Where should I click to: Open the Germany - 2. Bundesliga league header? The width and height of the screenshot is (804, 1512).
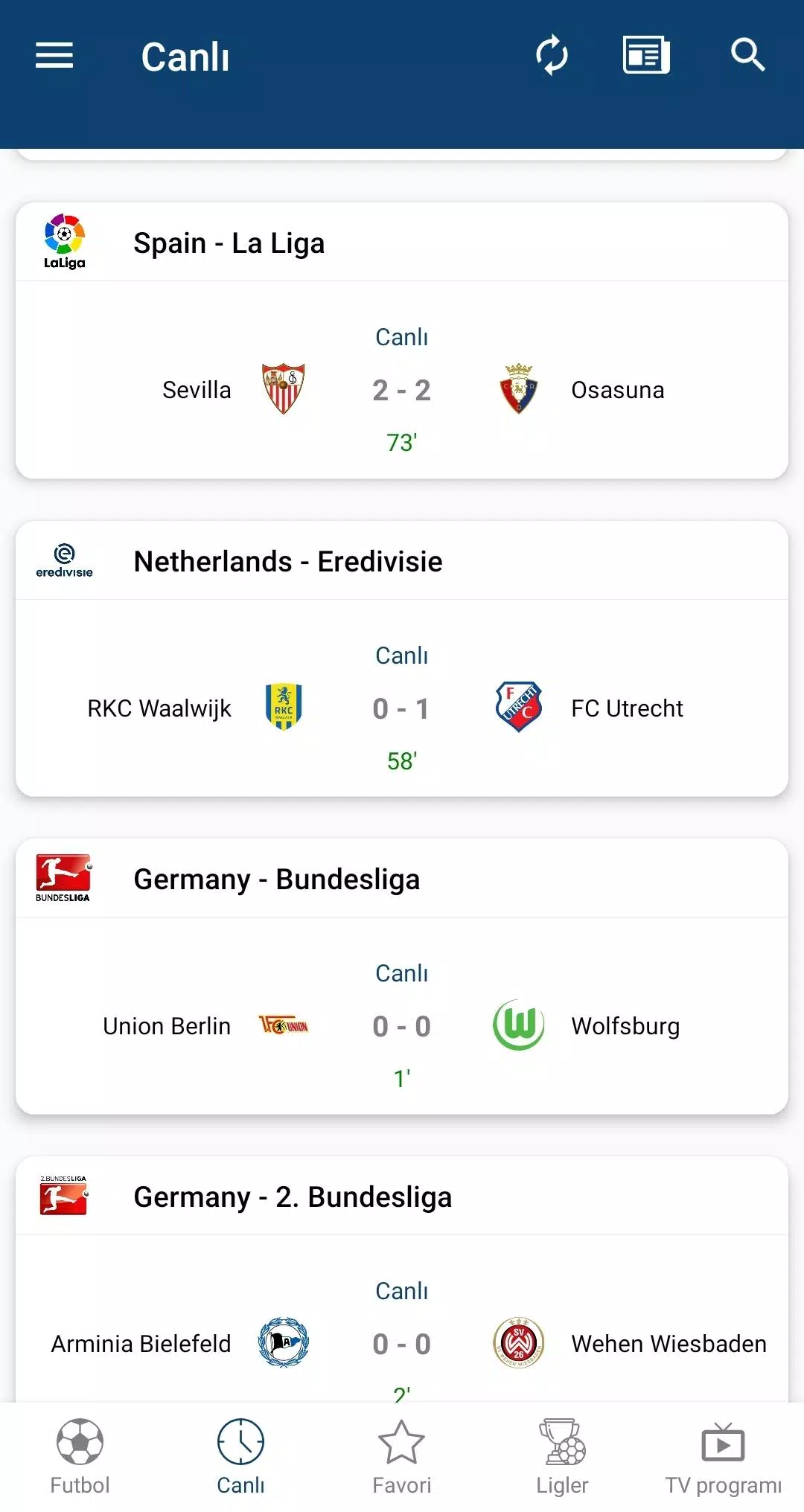tap(293, 1197)
